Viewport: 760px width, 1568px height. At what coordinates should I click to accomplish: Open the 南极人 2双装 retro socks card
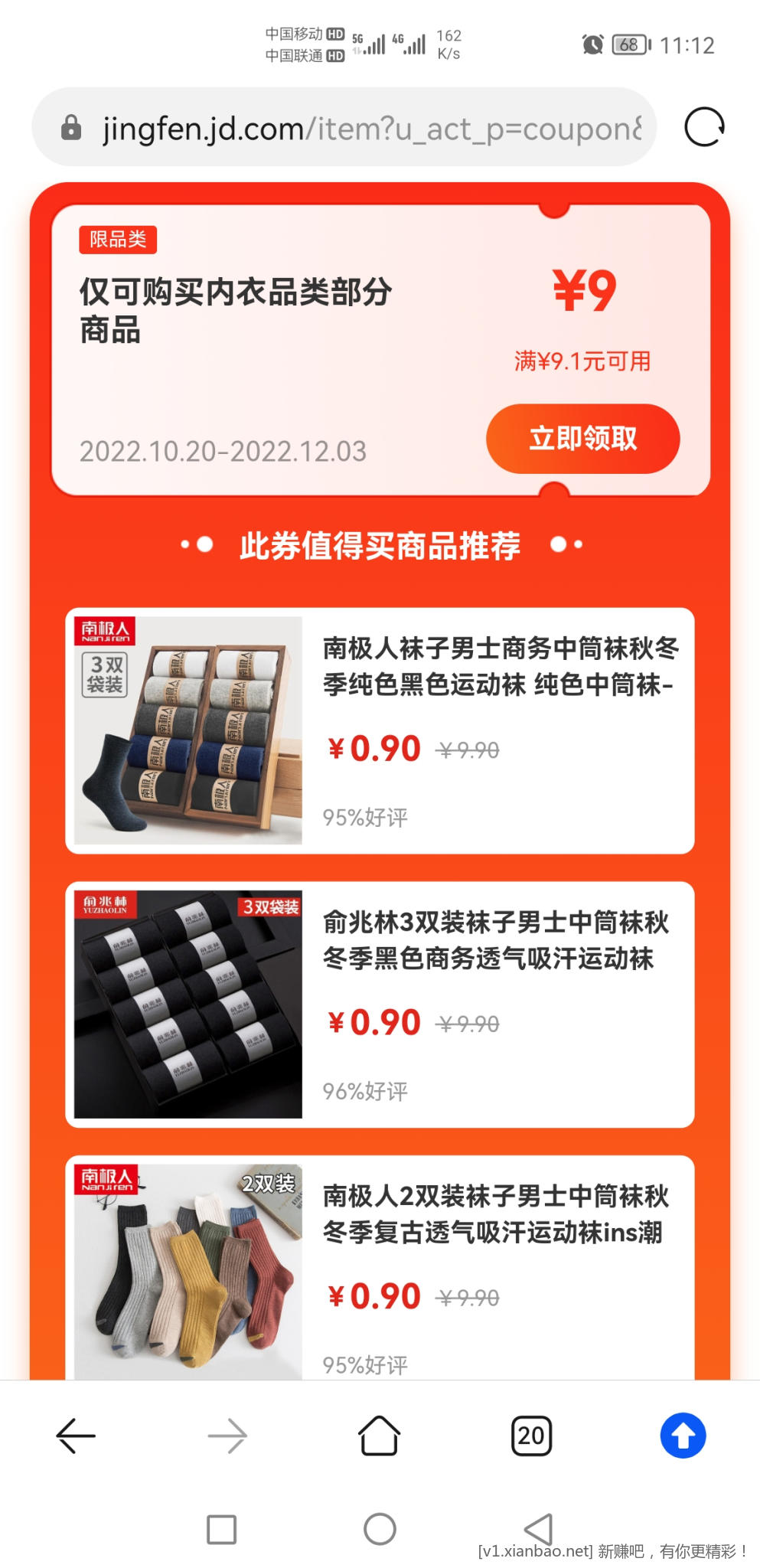[380, 1271]
